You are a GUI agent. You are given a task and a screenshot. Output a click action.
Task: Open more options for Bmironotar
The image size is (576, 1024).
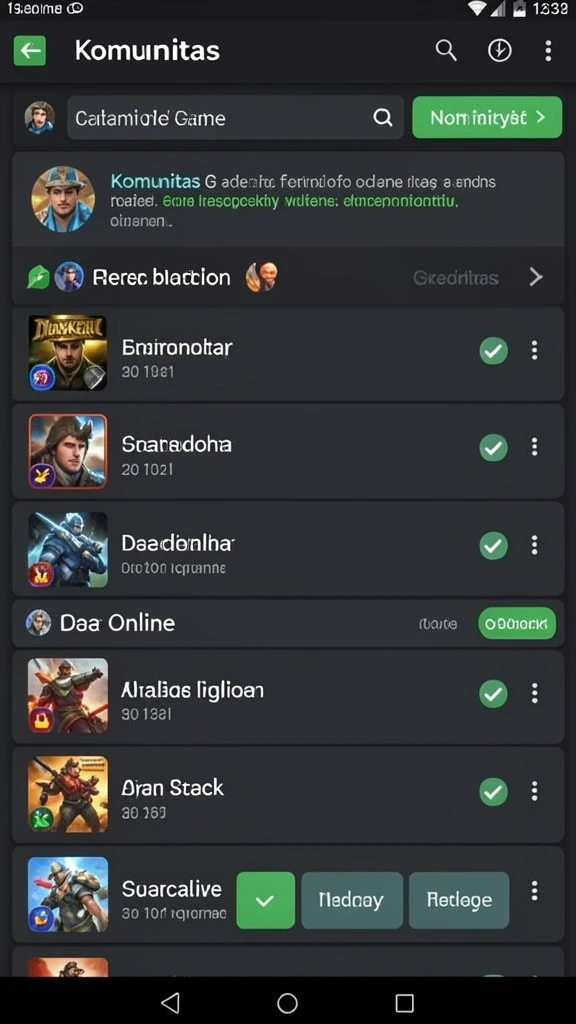pos(535,351)
